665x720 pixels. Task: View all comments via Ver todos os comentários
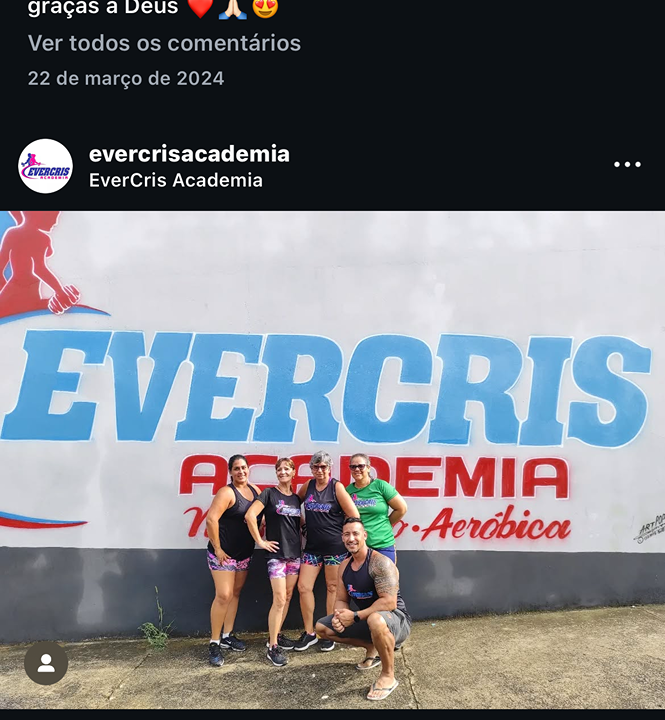pos(164,43)
